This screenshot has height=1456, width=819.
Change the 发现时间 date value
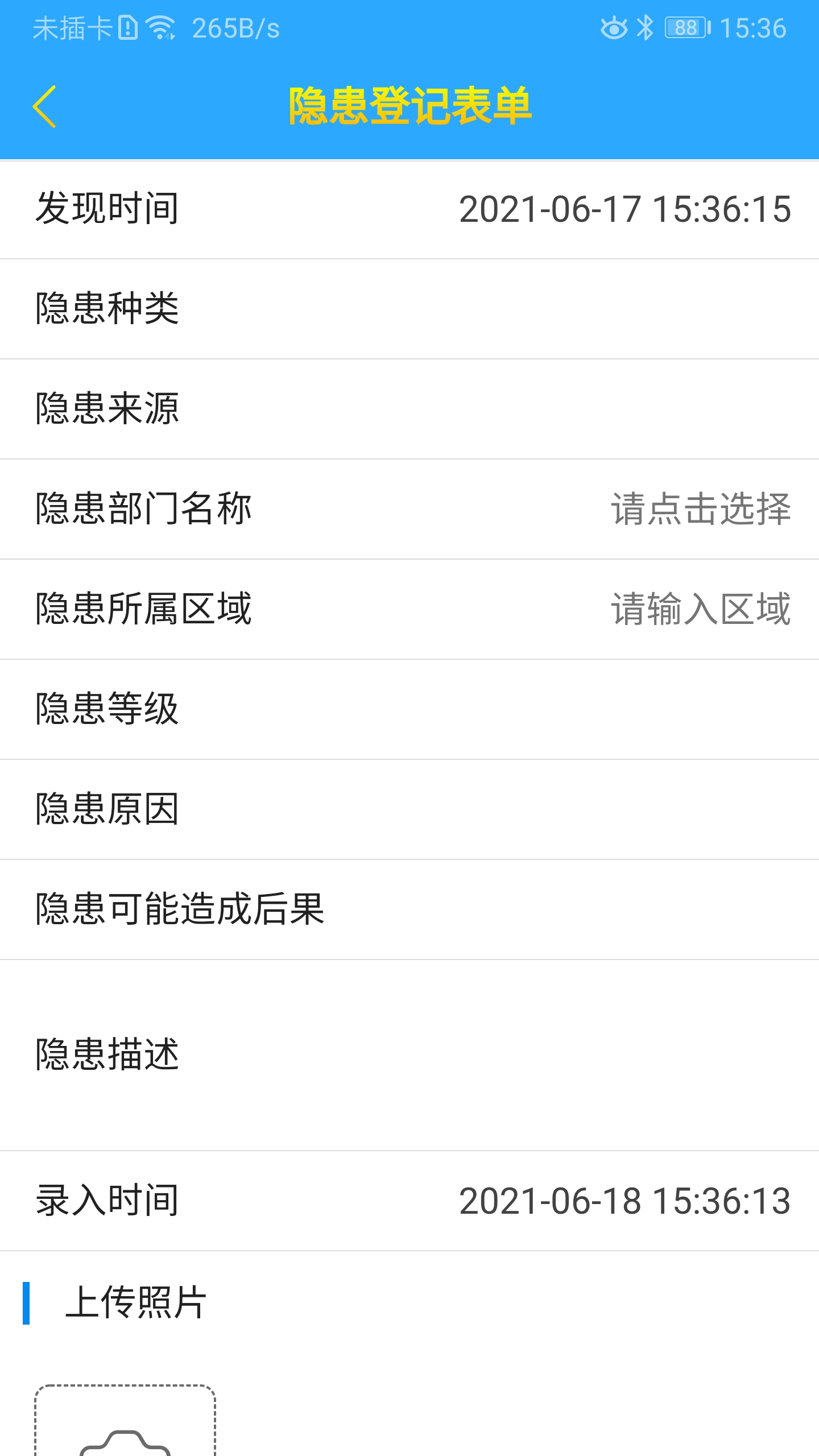tap(624, 209)
